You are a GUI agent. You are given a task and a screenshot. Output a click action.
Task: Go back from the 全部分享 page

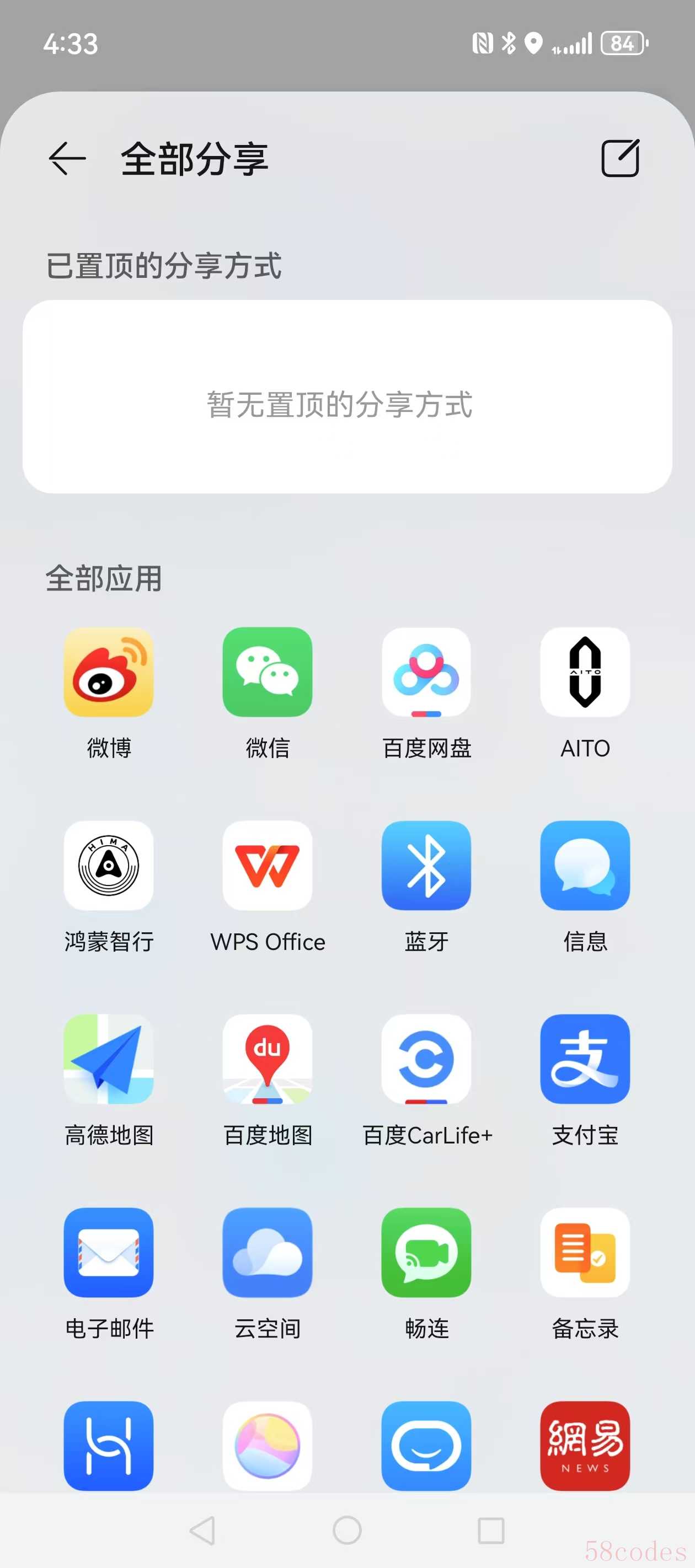click(66, 158)
